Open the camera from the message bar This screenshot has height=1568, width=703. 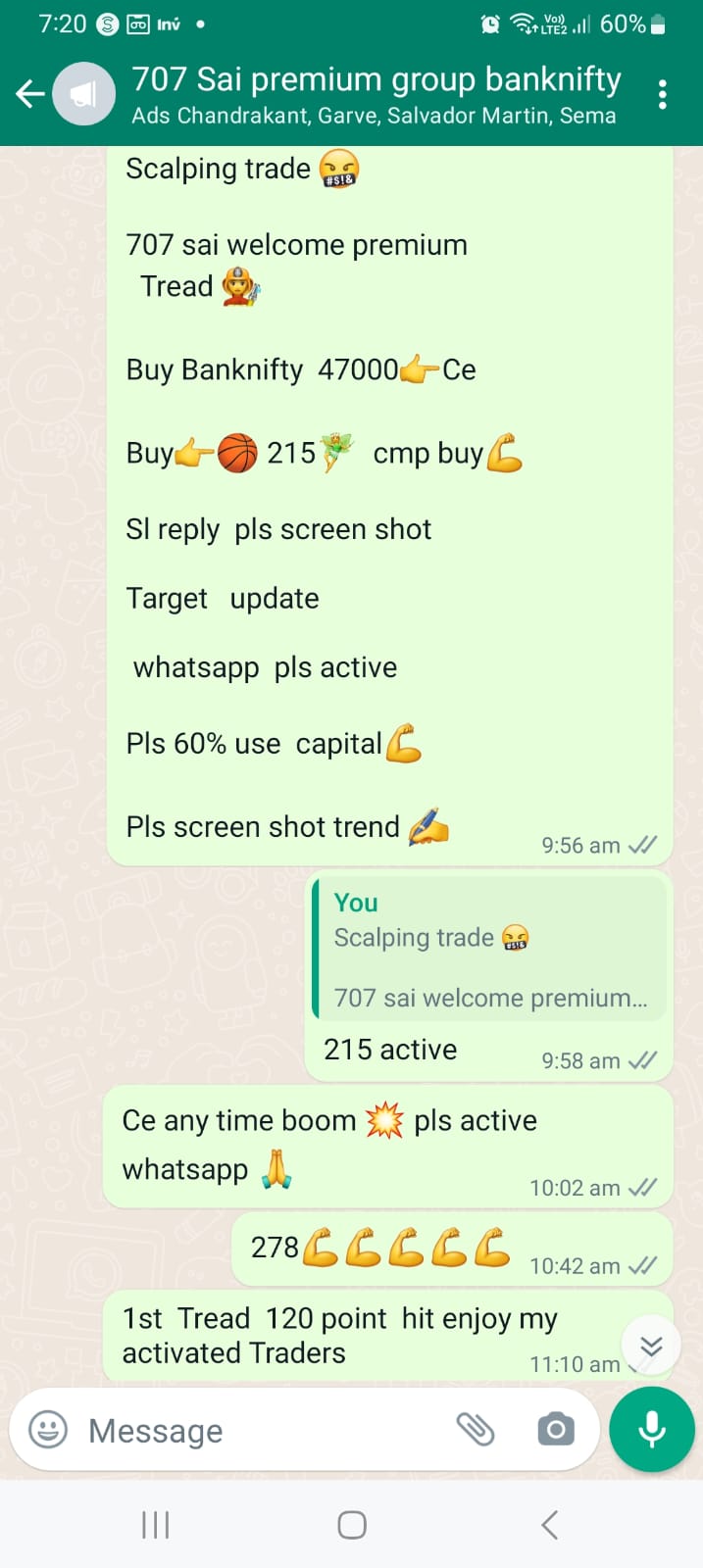556,1430
